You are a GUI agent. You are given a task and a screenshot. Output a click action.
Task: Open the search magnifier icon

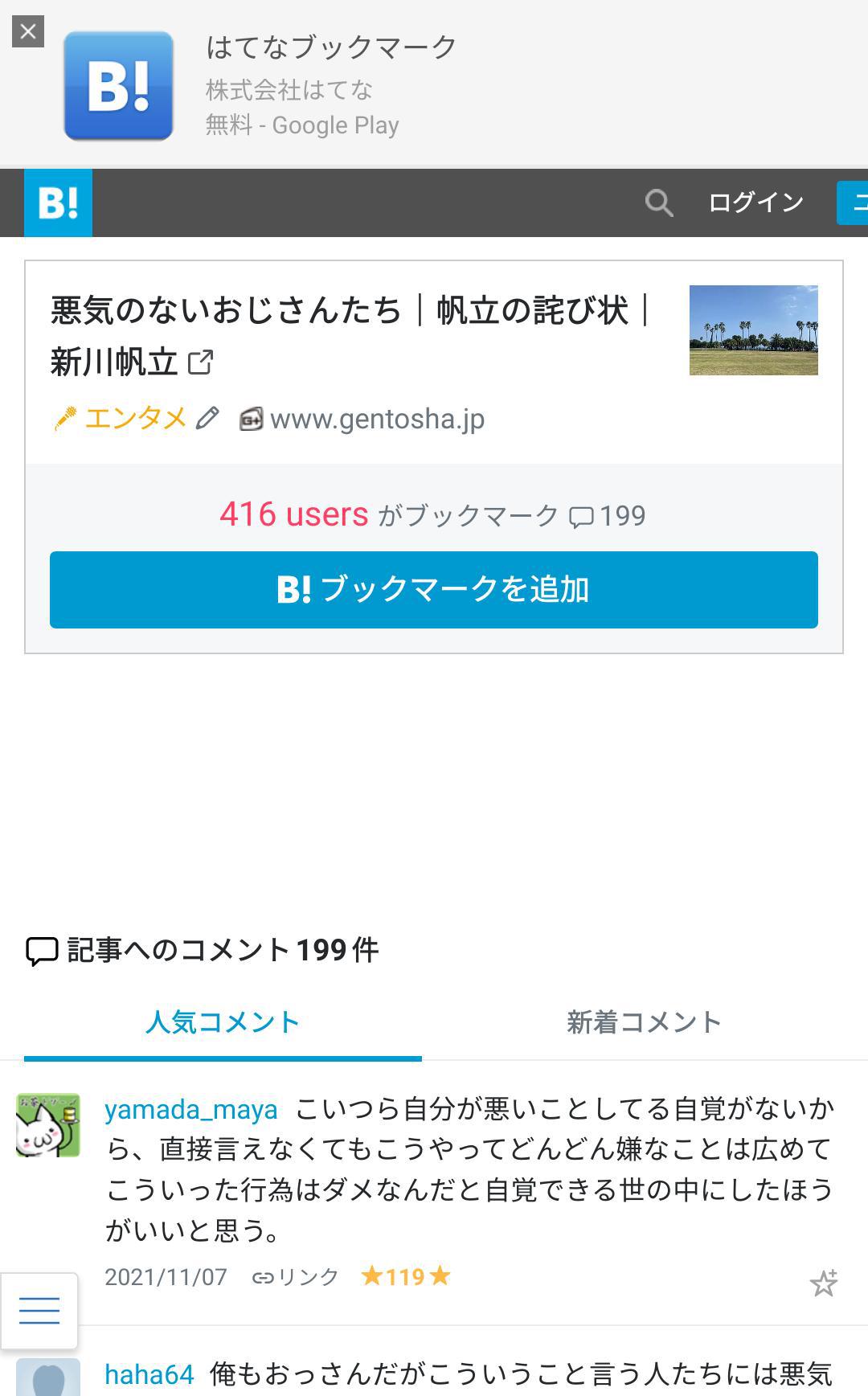point(659,203)
